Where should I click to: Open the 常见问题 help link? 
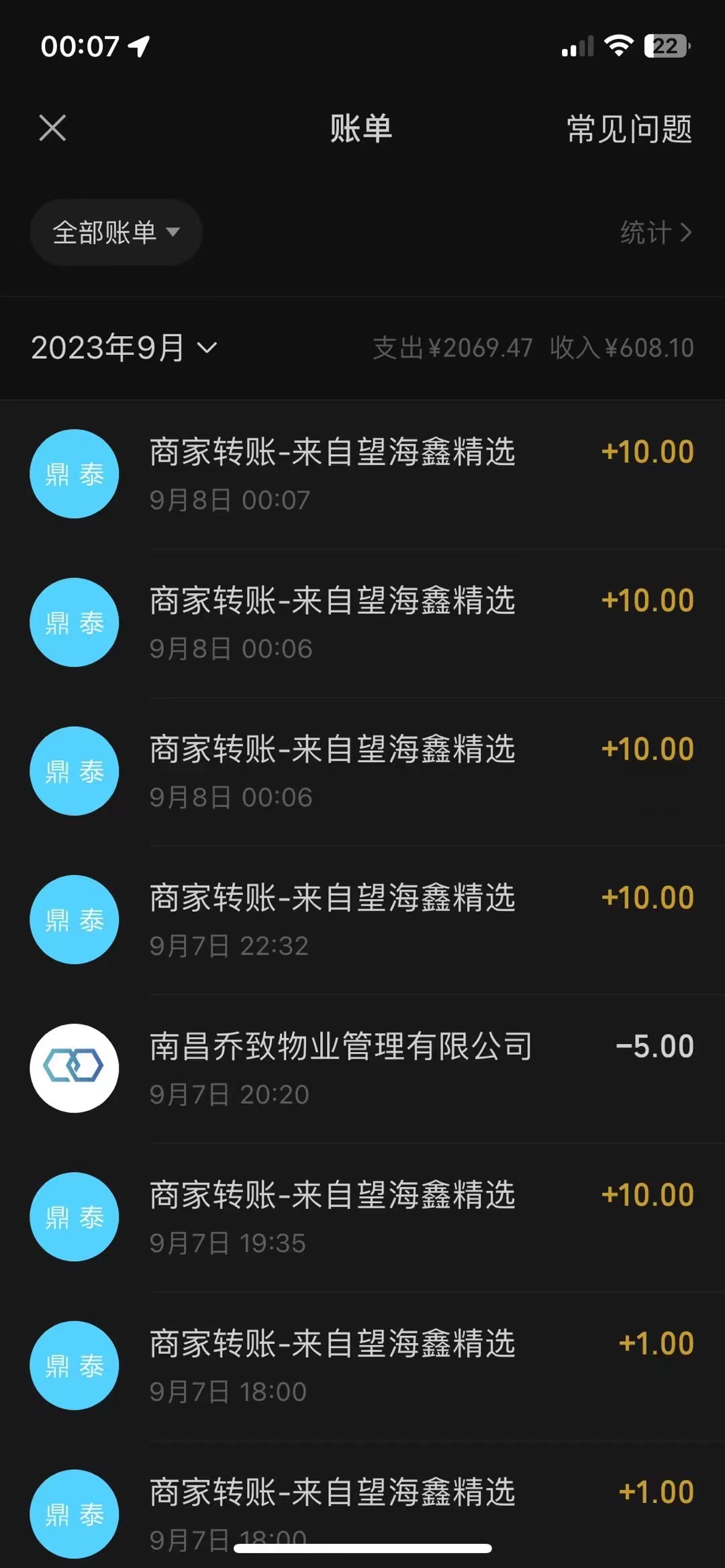628,130
